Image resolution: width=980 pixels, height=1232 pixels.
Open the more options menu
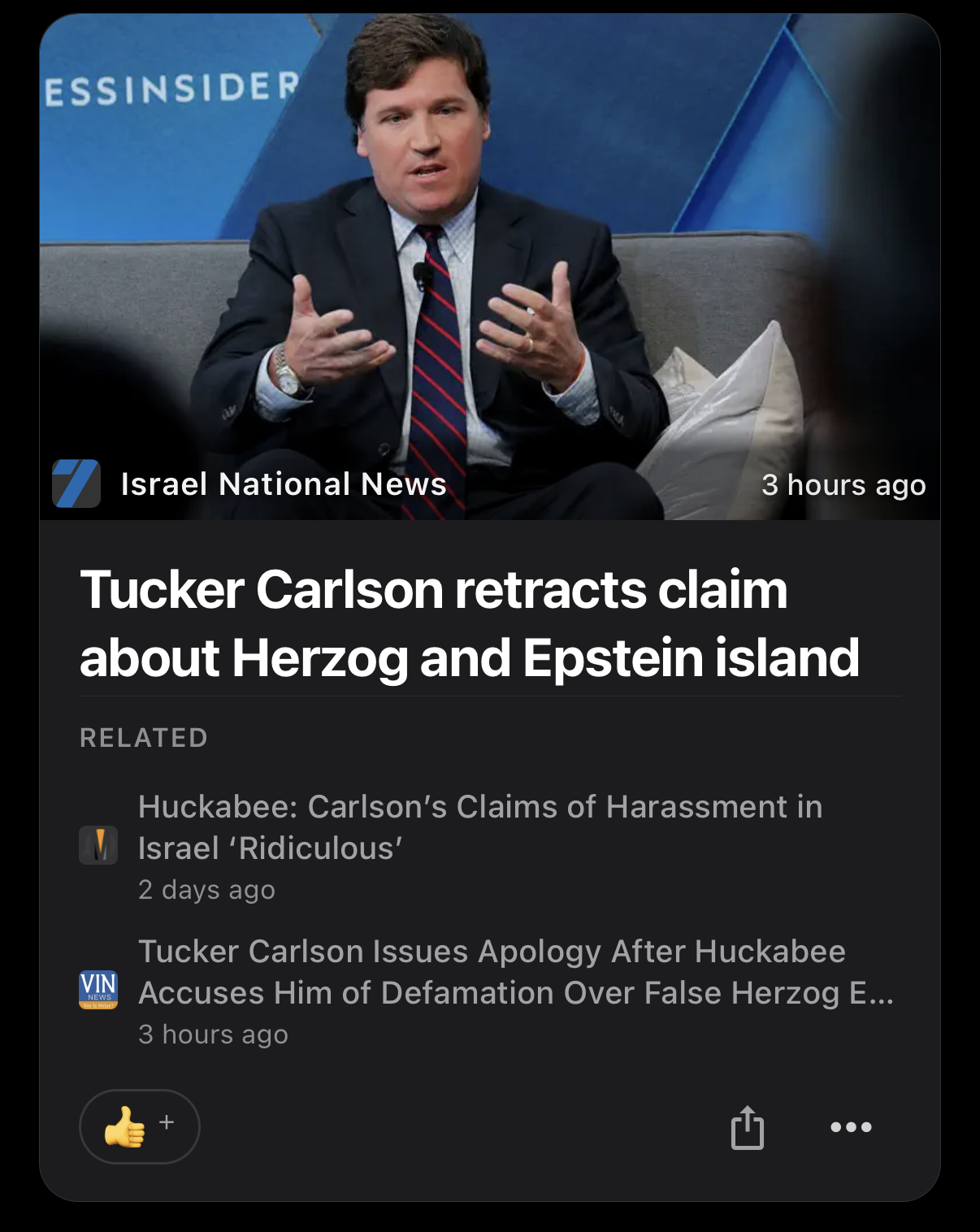851,1127
